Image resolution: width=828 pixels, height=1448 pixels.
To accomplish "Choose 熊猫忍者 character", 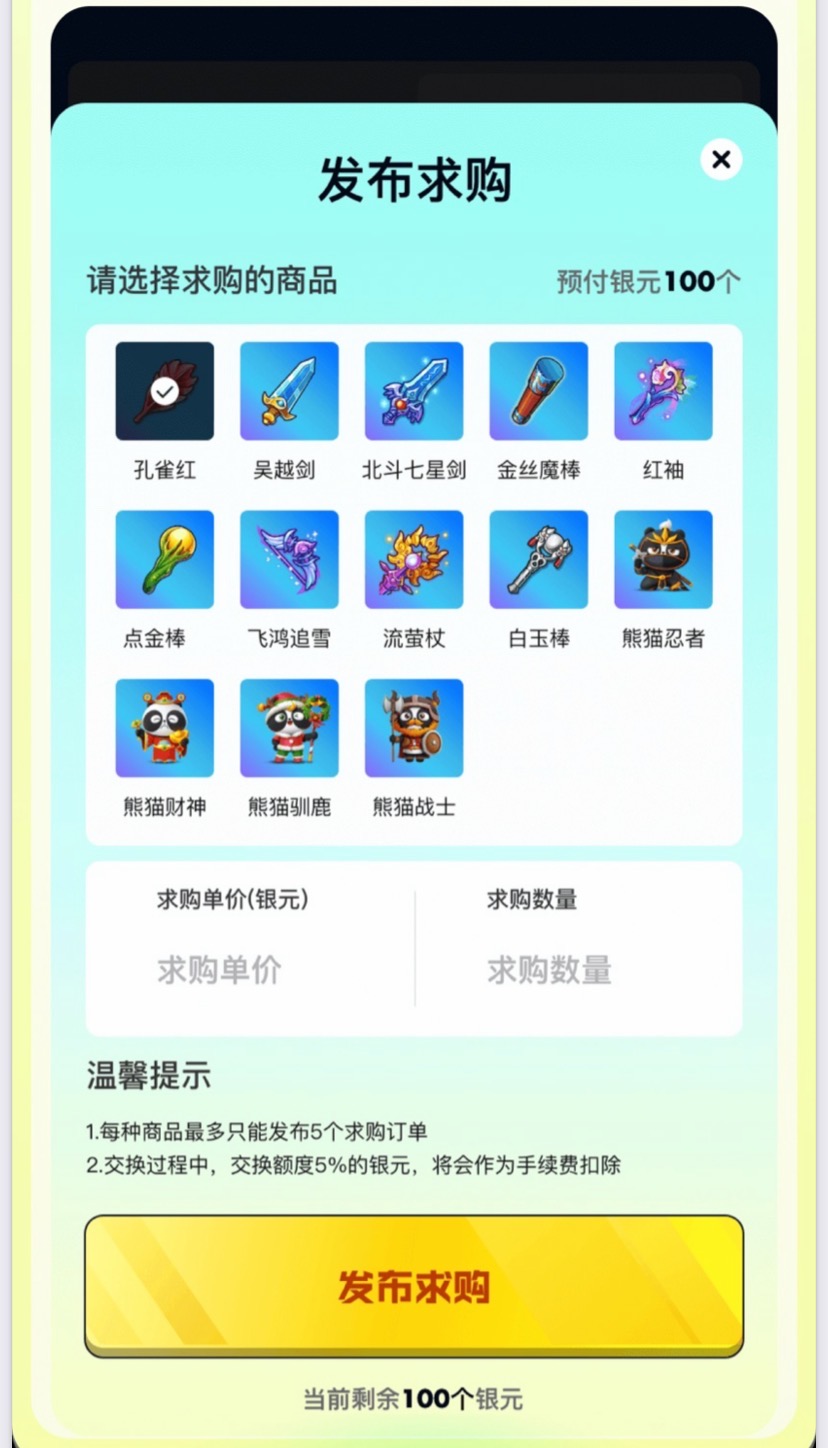I will [663, 560].
